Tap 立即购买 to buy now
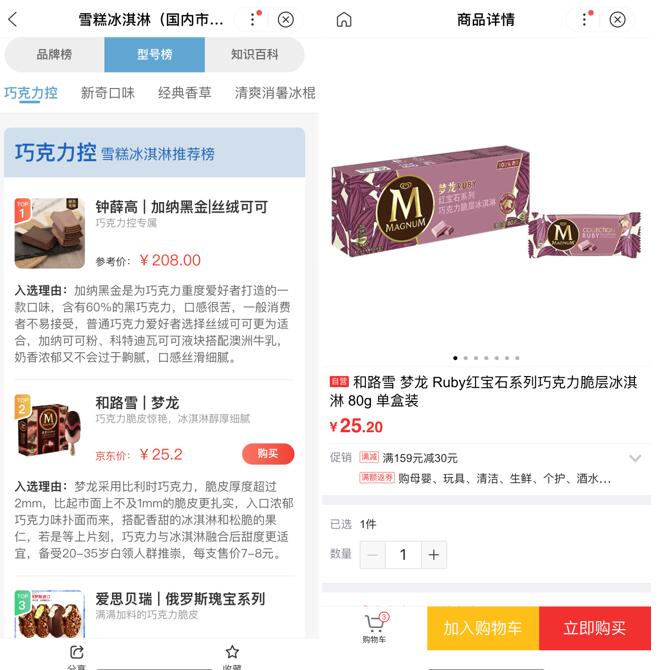Screen dimensions: 659x670 click(x=595, y=629)
